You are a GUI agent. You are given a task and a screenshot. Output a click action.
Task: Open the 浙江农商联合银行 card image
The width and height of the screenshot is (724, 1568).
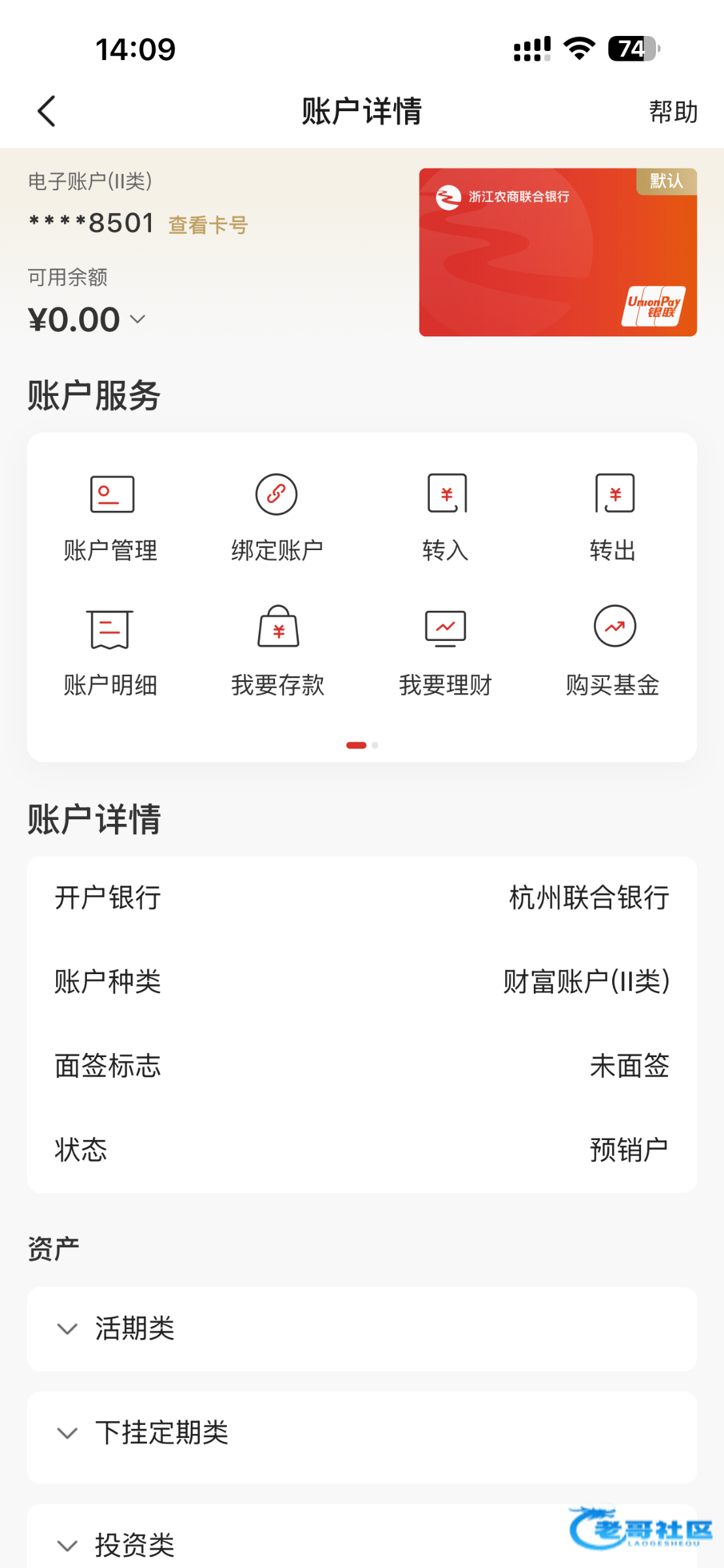tap(557, 252)
